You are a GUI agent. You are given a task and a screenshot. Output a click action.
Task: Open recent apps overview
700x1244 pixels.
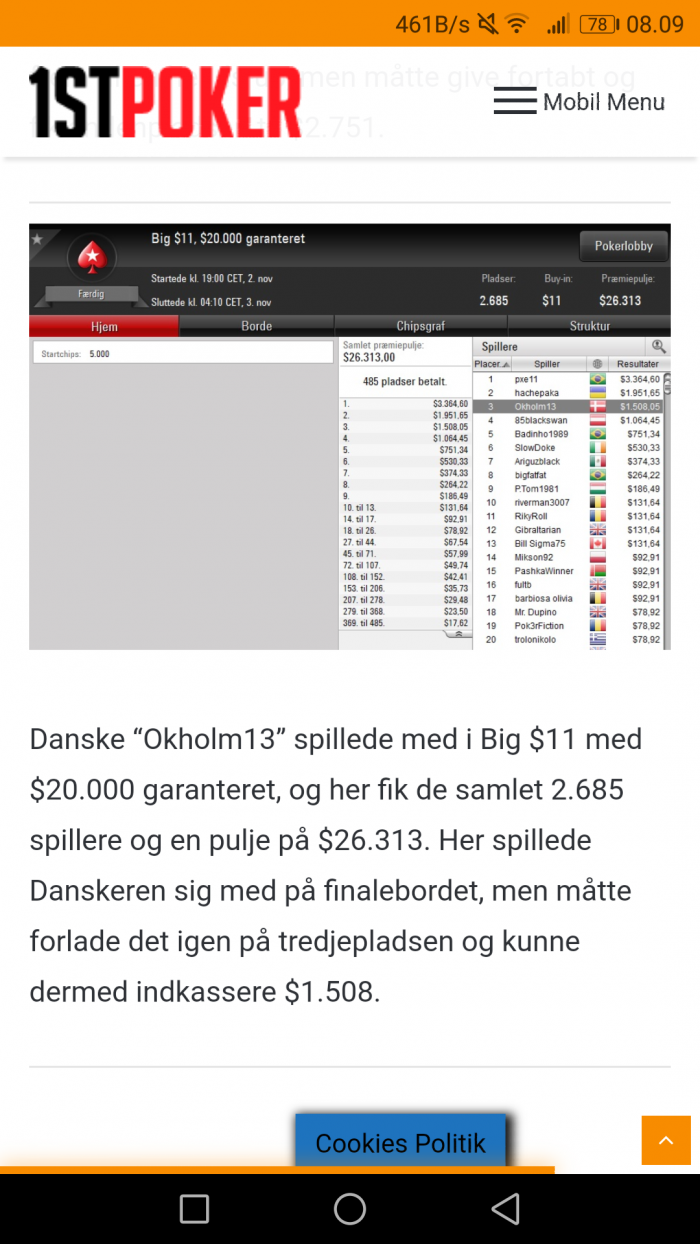point(194,1209)
